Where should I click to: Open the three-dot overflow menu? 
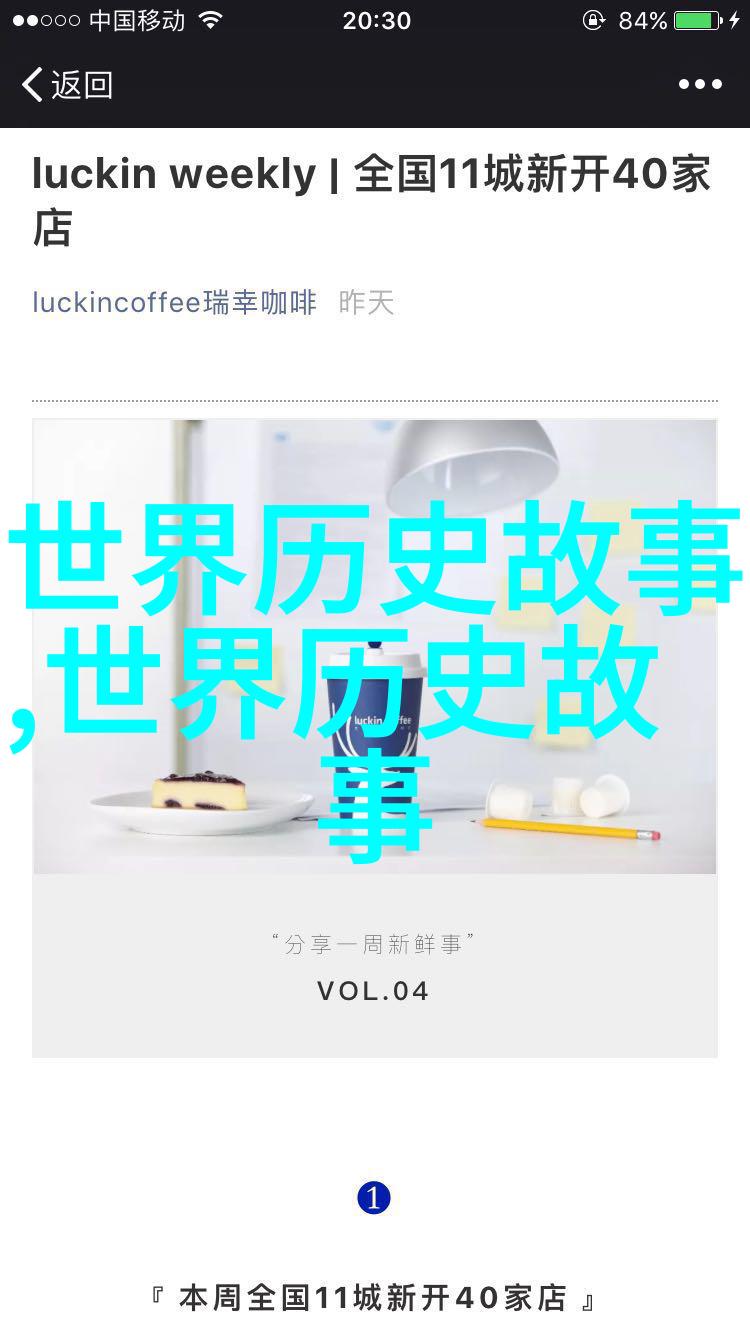[700, 85]
